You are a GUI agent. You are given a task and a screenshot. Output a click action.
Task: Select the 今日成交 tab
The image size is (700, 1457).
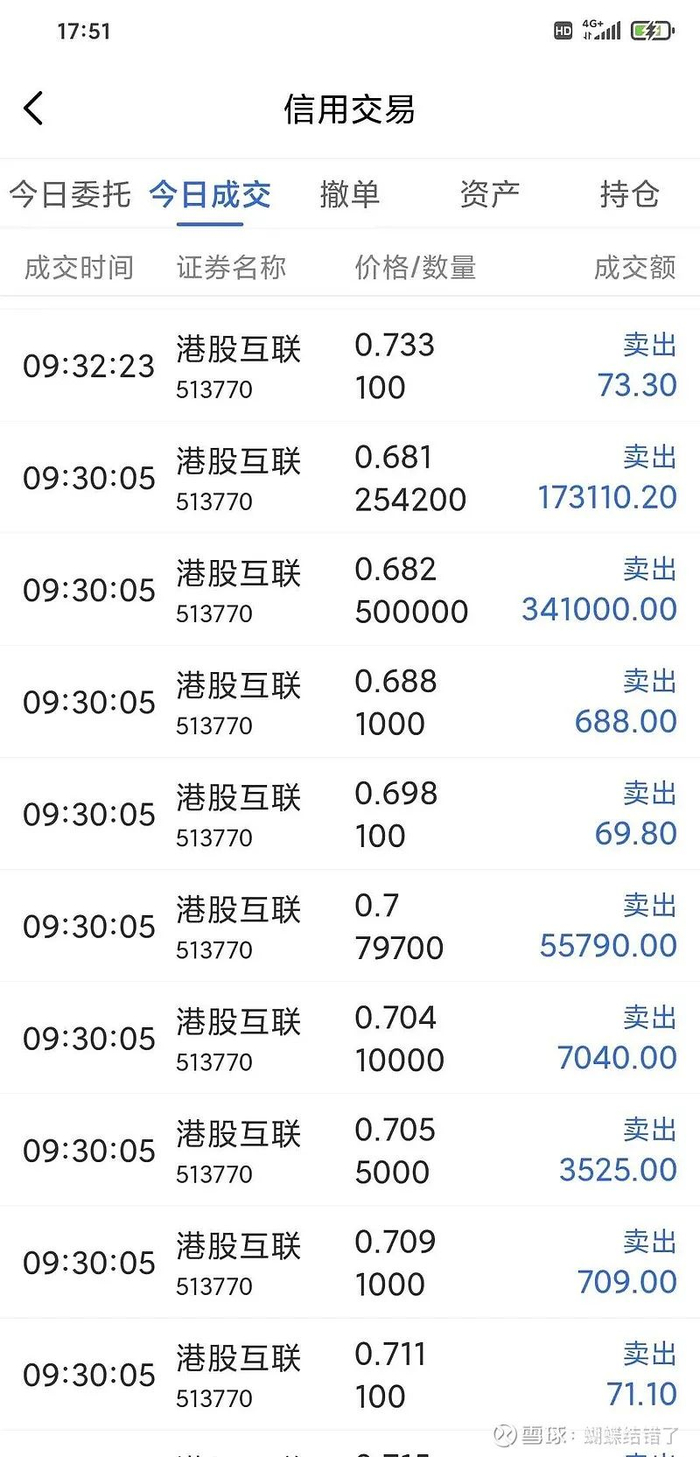210,194
